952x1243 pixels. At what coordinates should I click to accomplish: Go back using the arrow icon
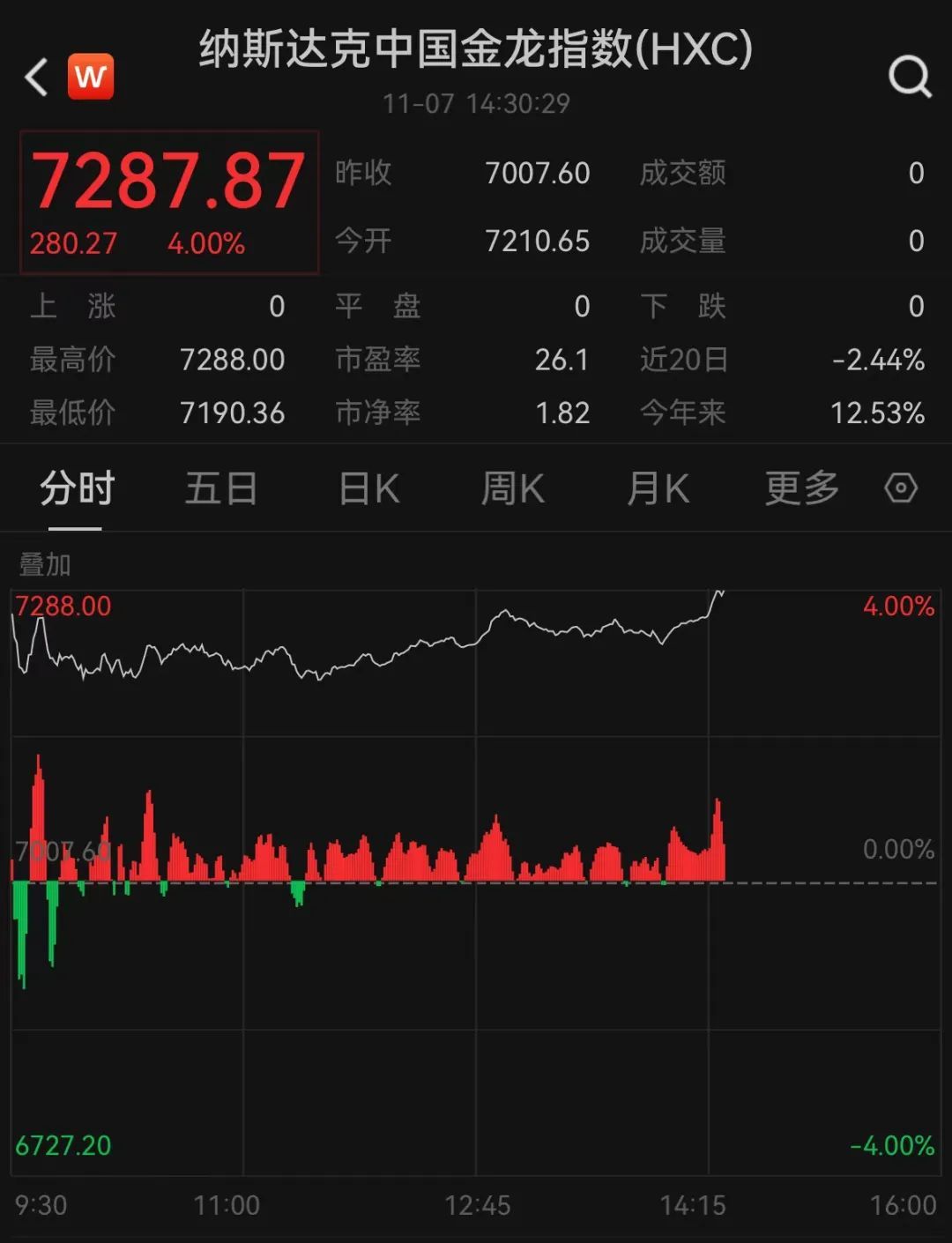click(x=37, y=78)
